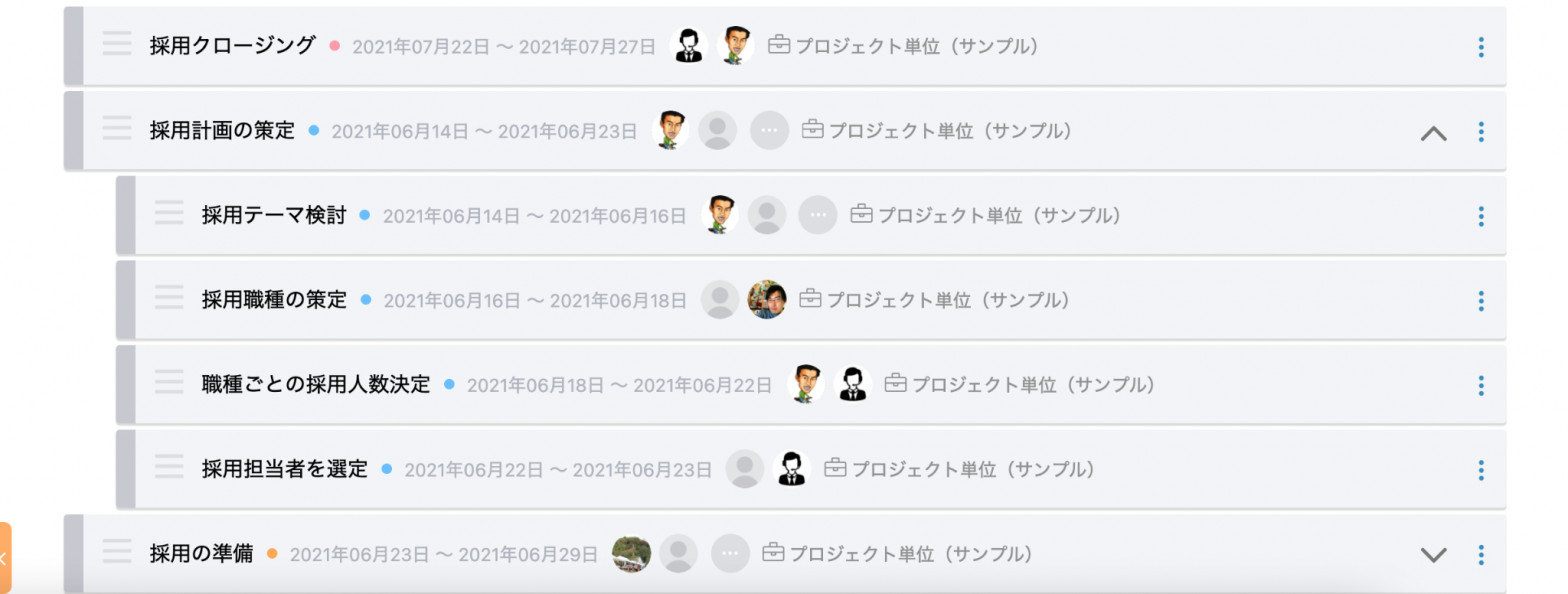Screen dimensions: 1568x594
Task: Open the 採用担当者を選定 subtask
Action: 284,469
